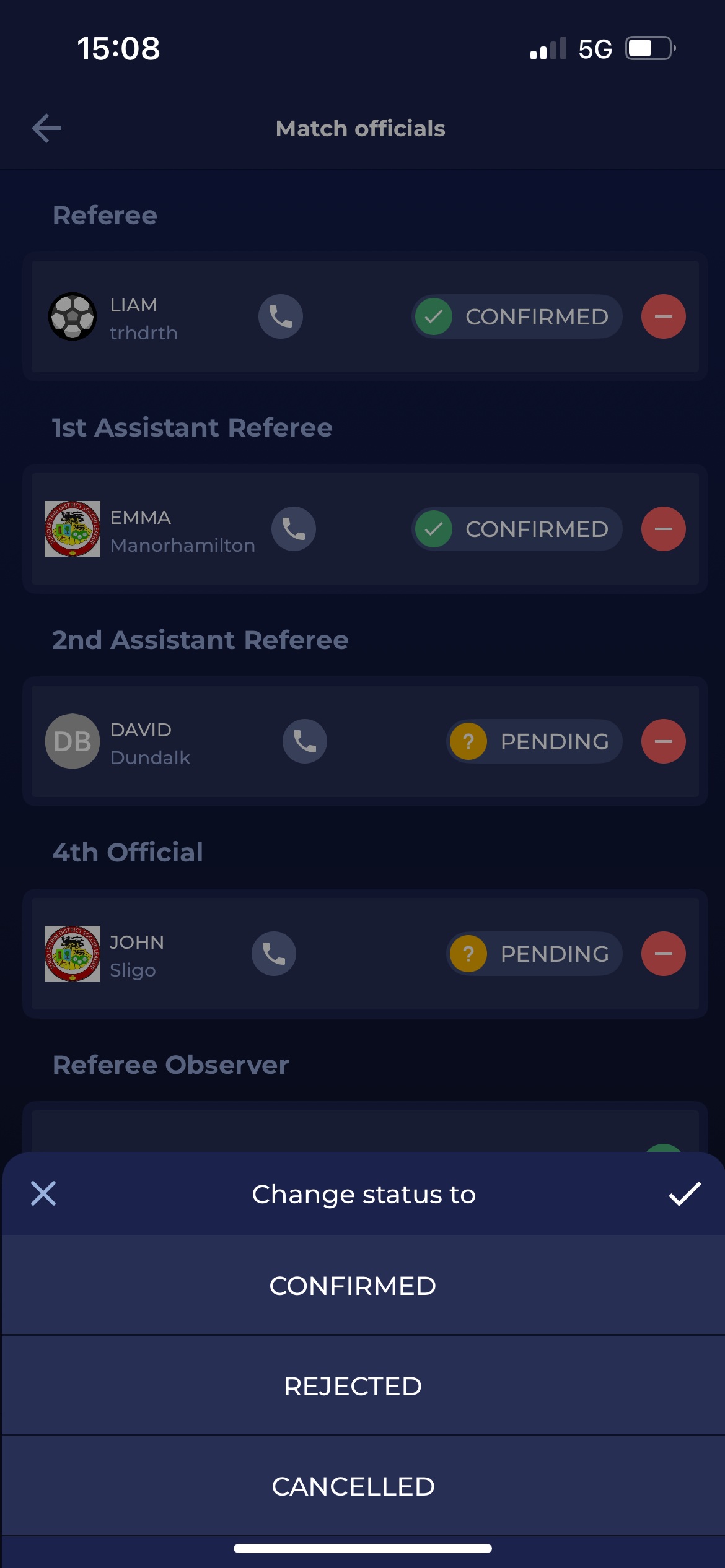
Task: Remove John as 4th official
Action: (663, 954)
